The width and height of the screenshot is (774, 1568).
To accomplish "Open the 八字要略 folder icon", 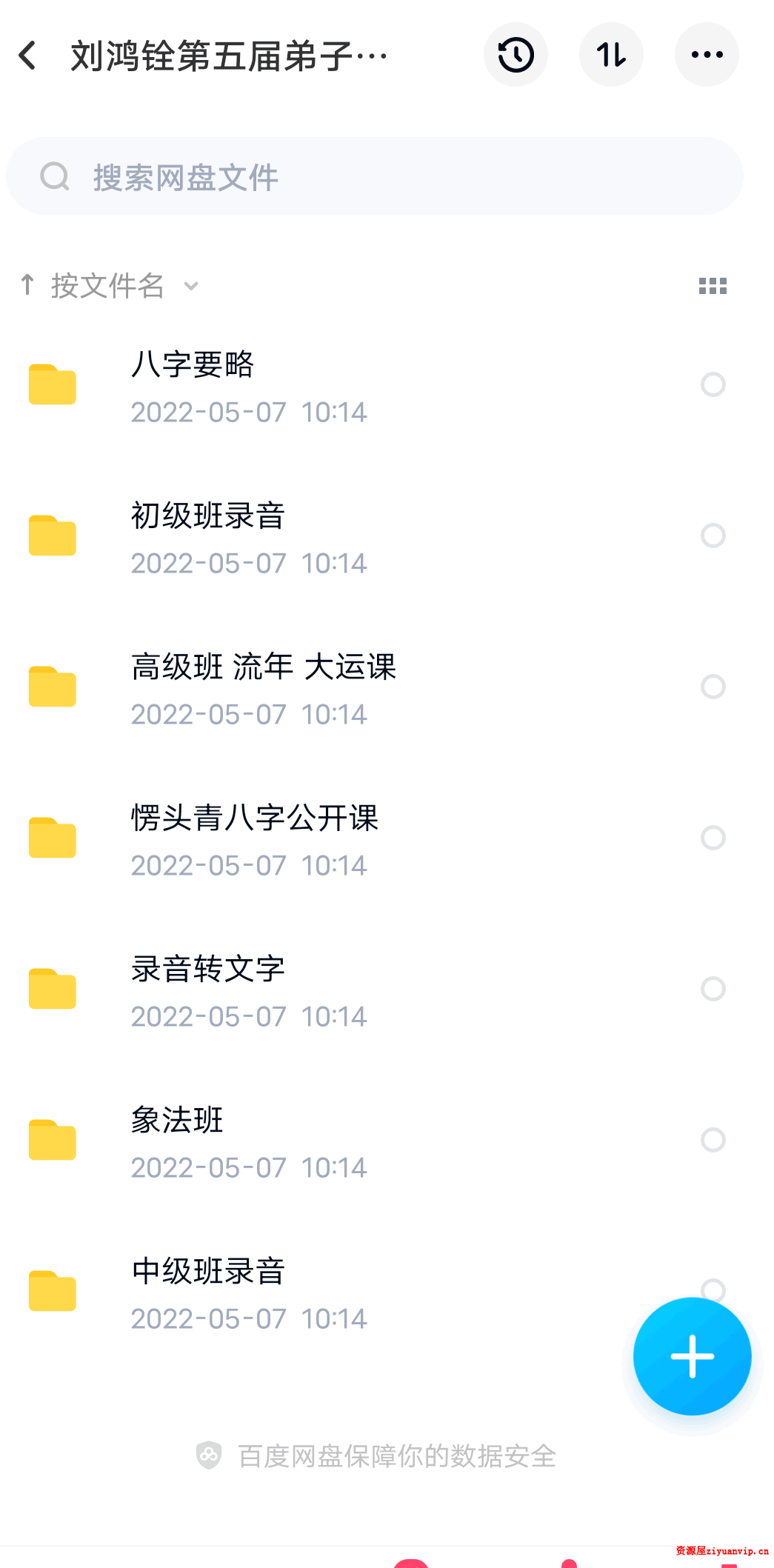I will click(52, 384).
